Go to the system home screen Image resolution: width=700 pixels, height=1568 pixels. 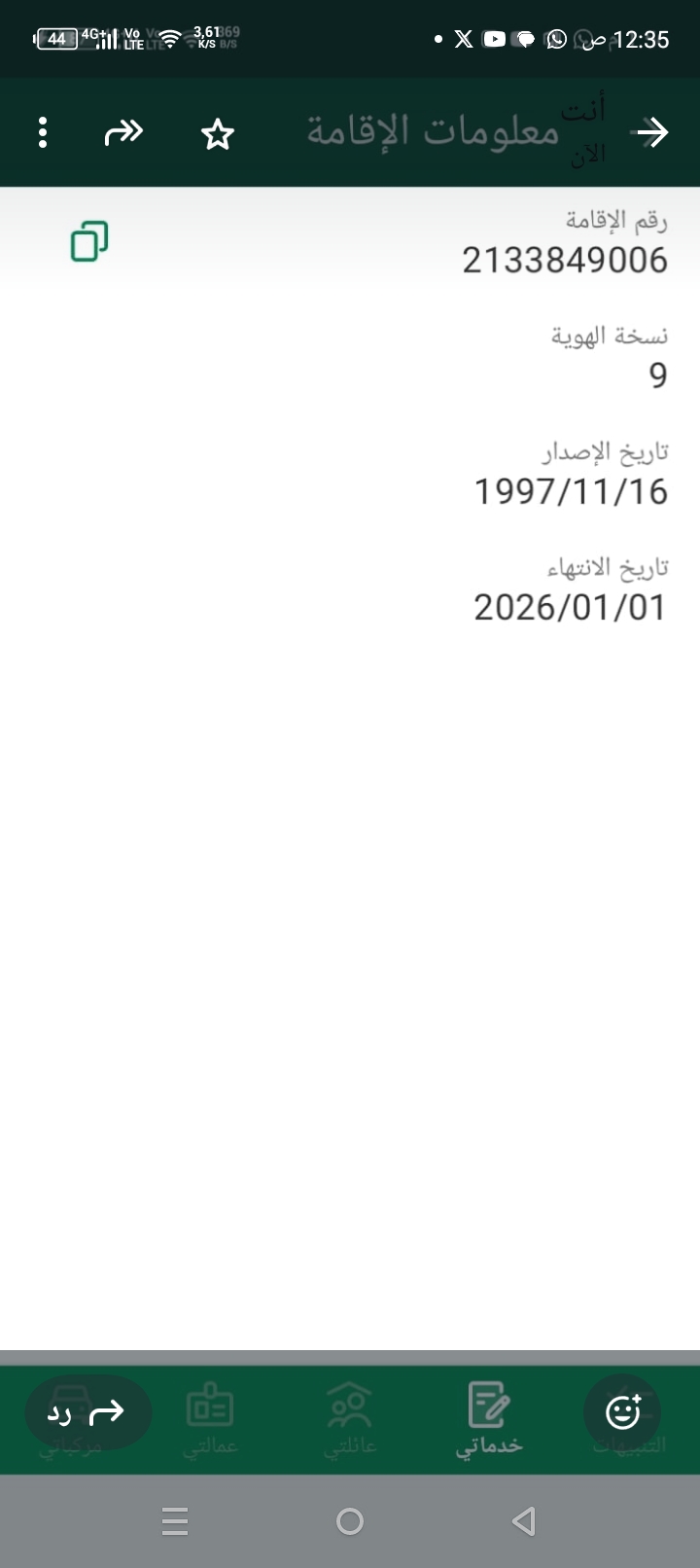coord(350,1521)
